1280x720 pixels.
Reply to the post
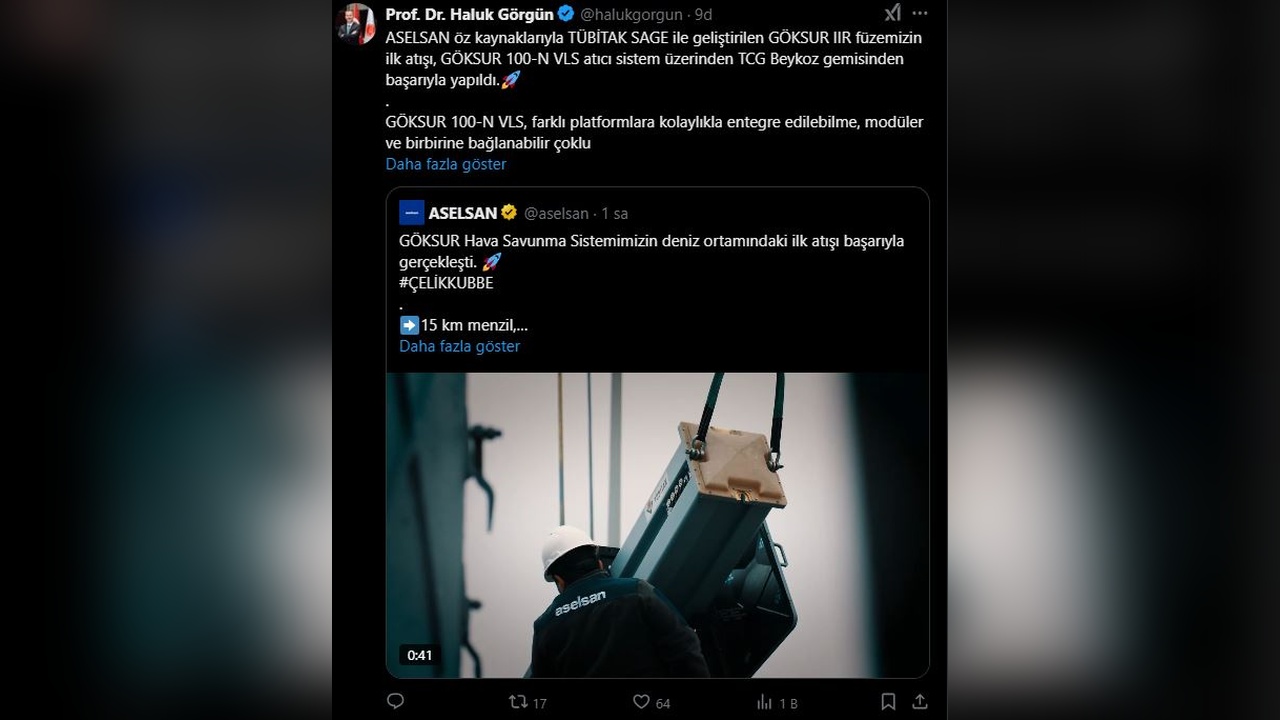coord(395,702)
